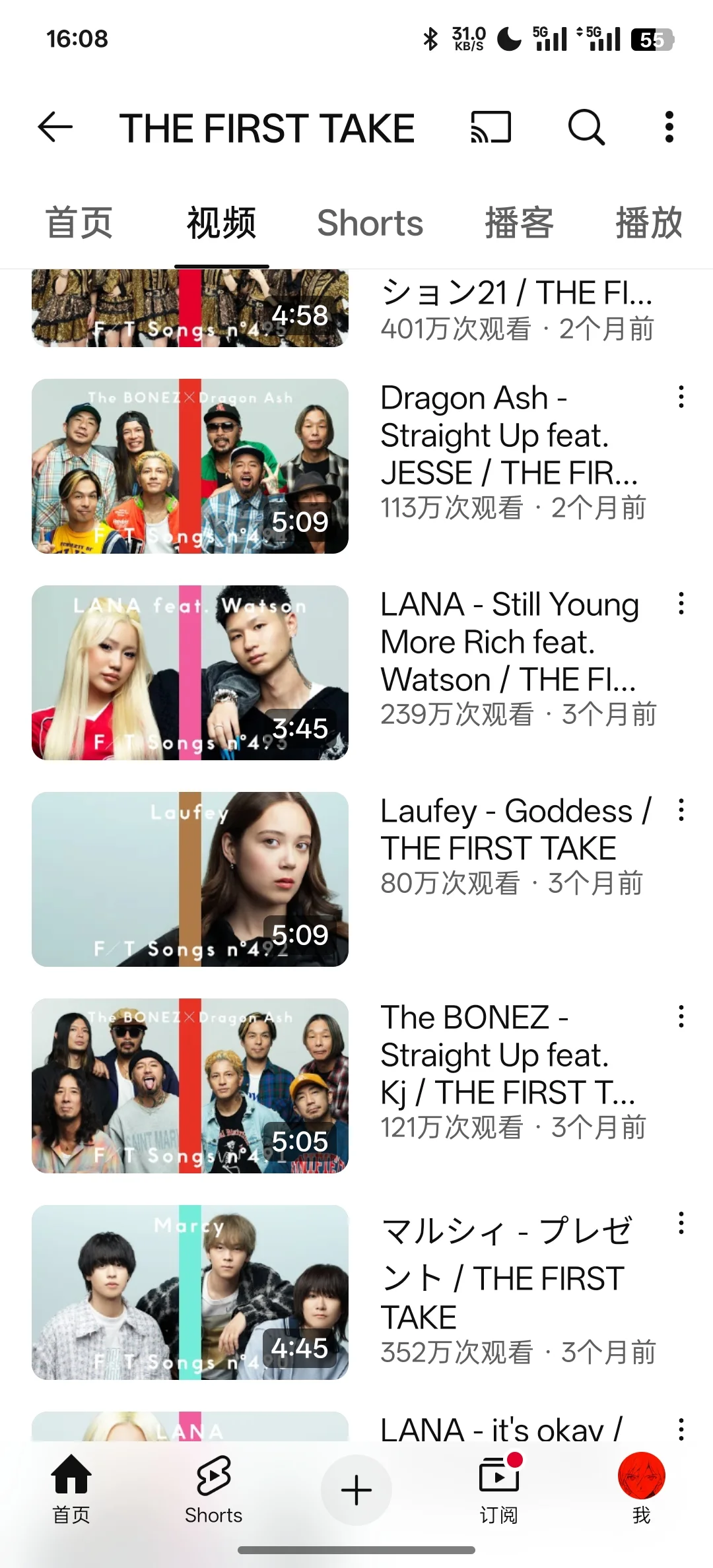Open the 我 profile tab
Image resolution: width=713 pixels, height=1568 pixels.
[x=641, y=1489]
